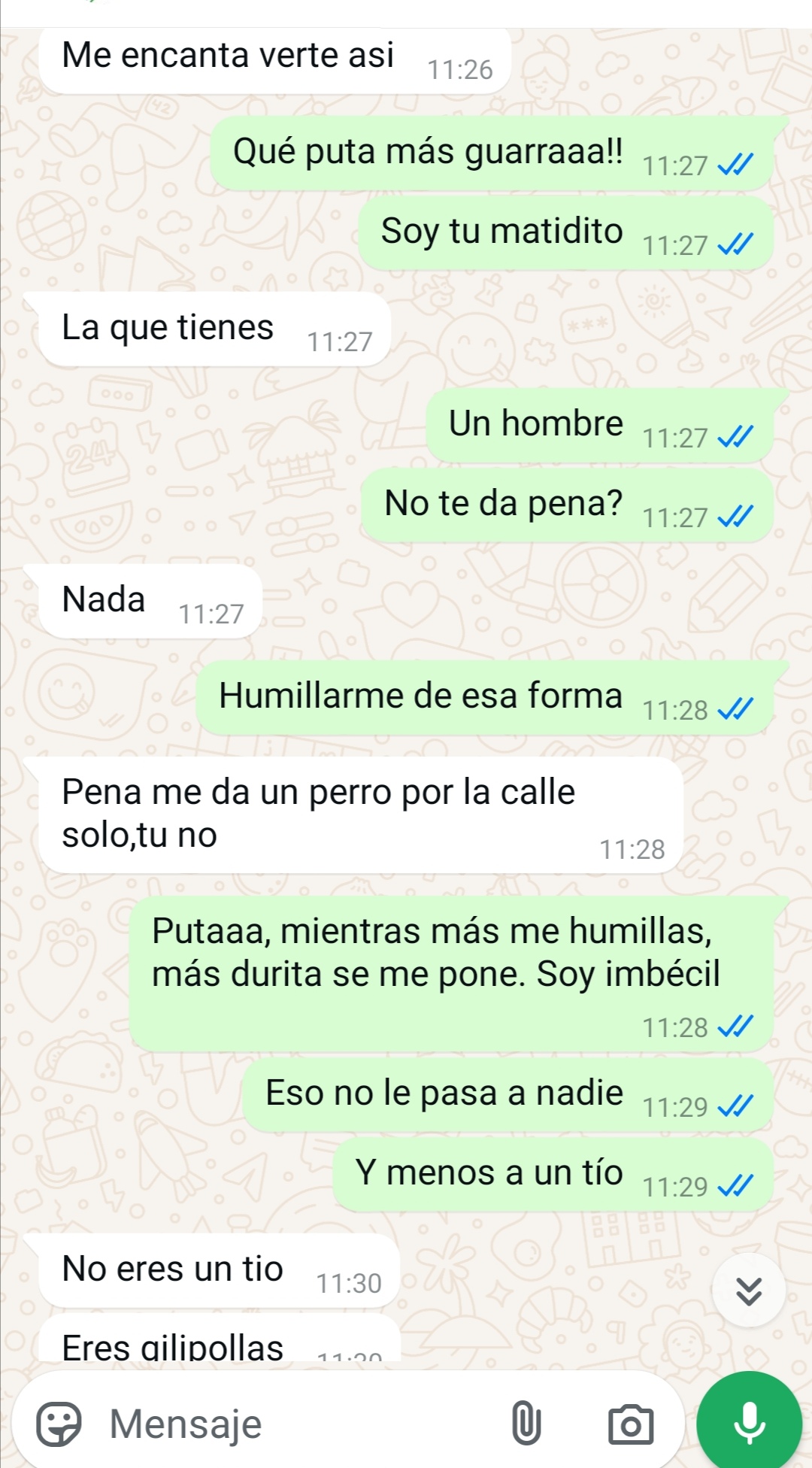The image size is (812, 1468).
Task: Attach a file with the paperclip
Action: pos(526,1424)
